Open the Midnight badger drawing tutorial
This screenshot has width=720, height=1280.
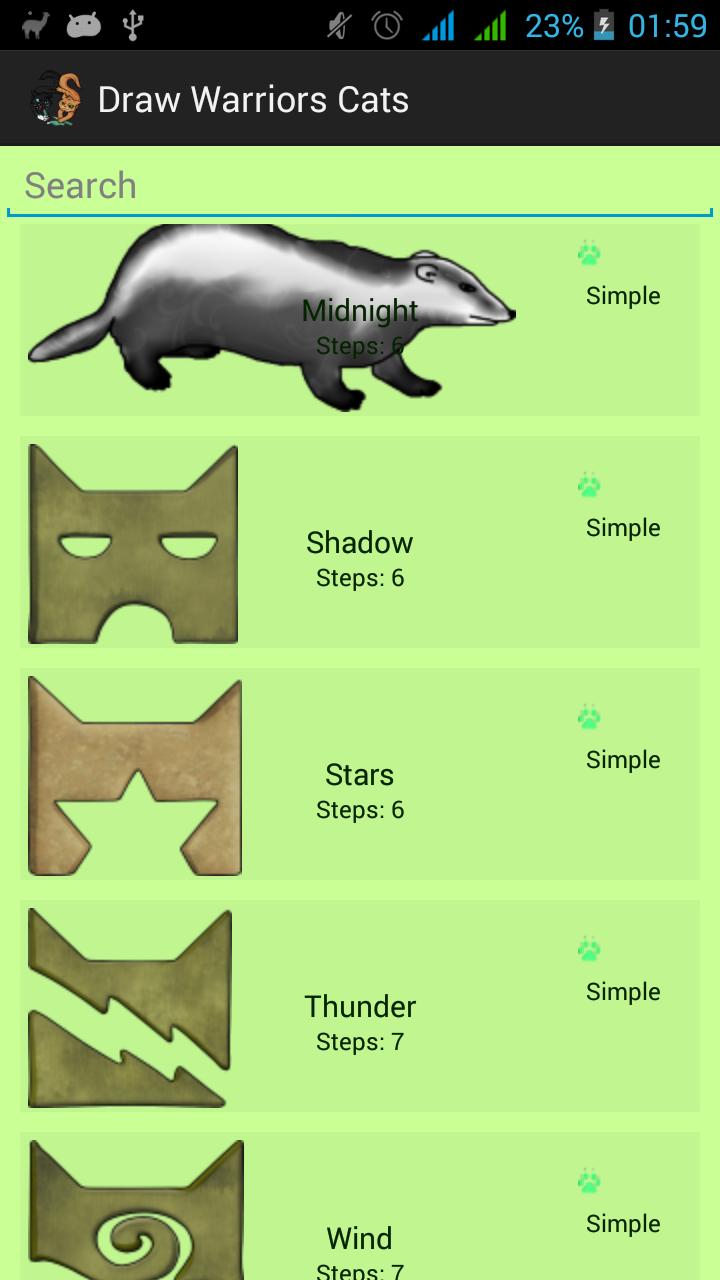pos(360,320)
